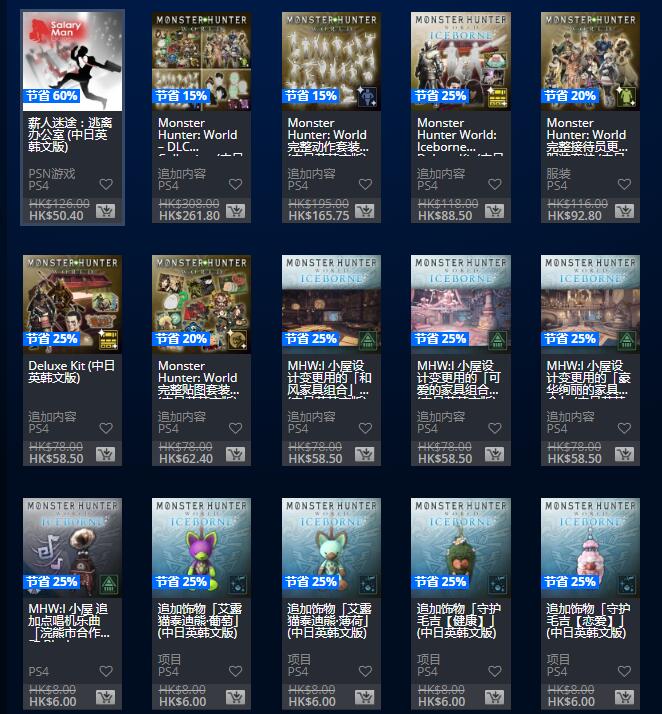Add HK$165.75 完整动作套装 to cart

click(x=364, y=211)
